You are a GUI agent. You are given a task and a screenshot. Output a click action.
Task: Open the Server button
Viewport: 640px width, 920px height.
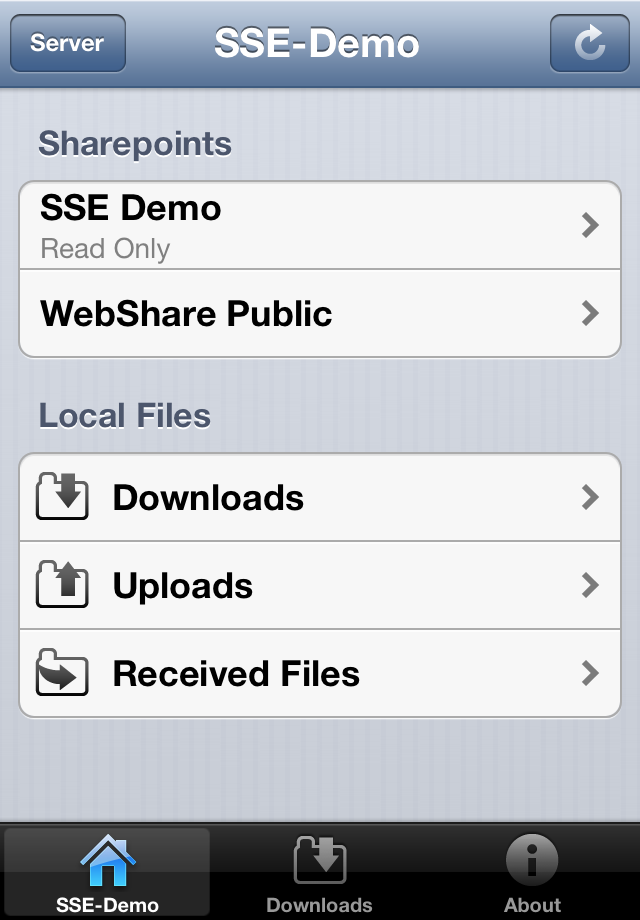(x=67, y=43)
